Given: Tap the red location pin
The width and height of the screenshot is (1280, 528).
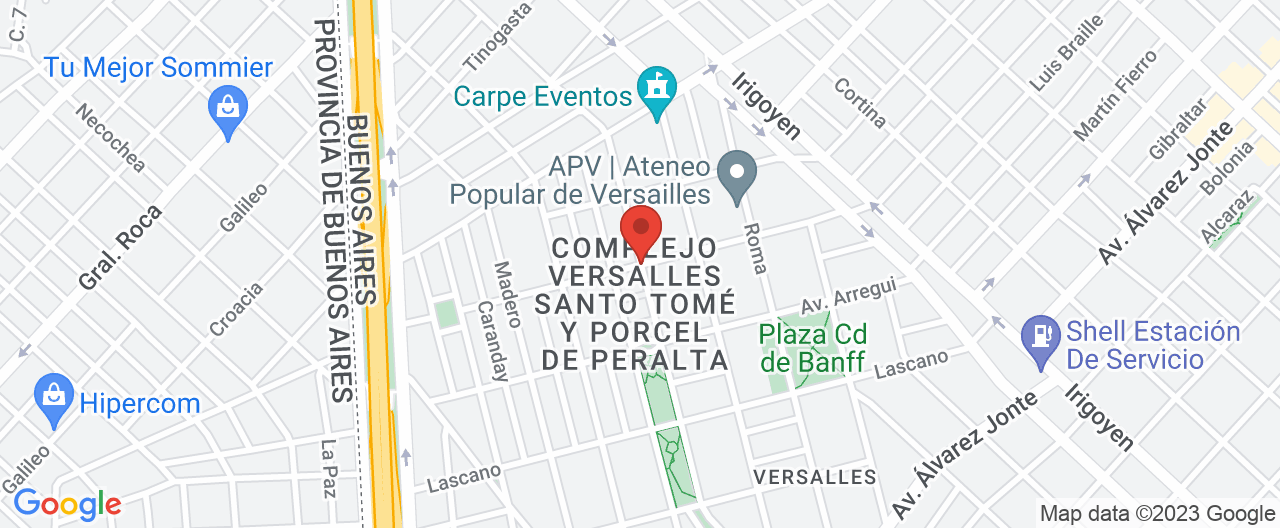Looking at the screenshot, I should [641, 230].
